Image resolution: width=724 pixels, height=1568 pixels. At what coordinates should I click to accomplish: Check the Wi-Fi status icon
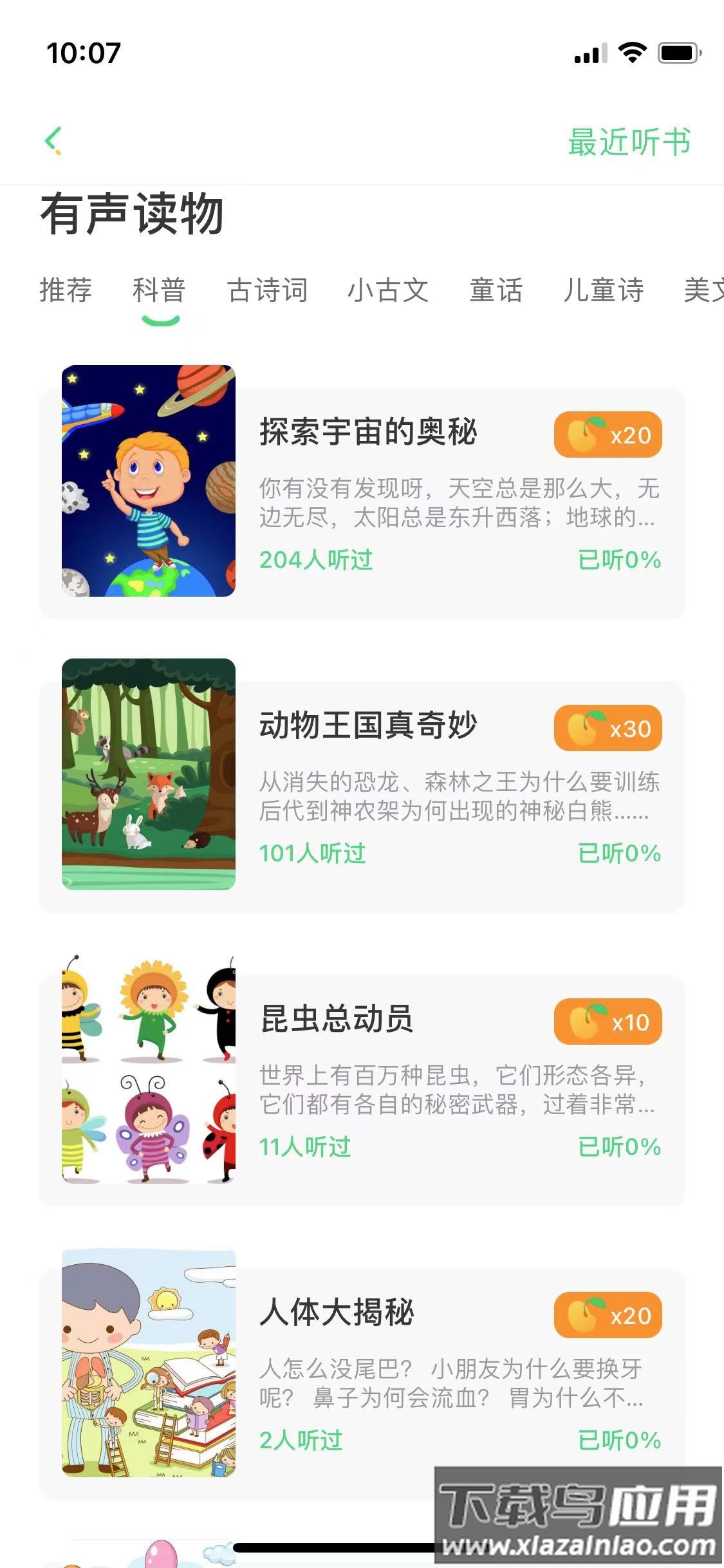pos(631,55)
